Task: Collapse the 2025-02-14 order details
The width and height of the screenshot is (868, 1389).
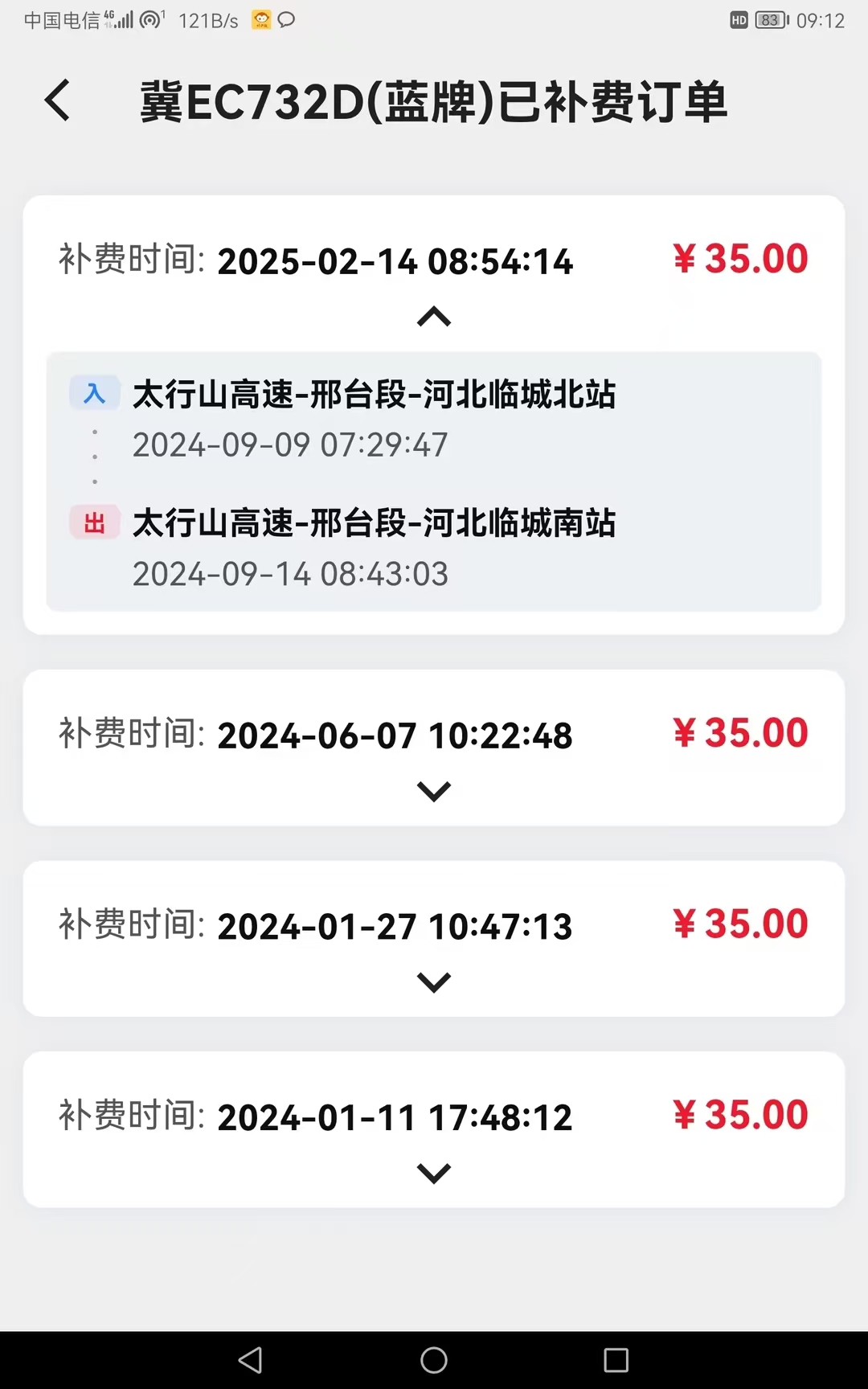Action: [434, 316]
